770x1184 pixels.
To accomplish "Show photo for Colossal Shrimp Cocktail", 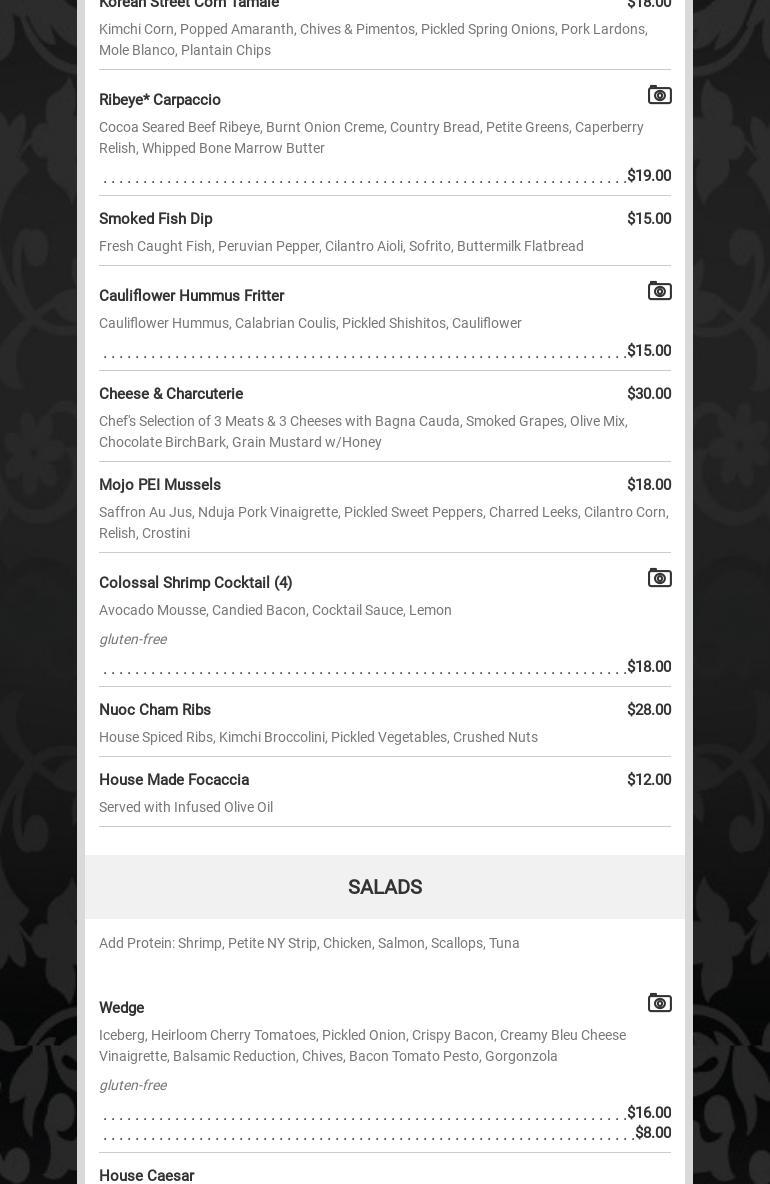I will (659, 578).
